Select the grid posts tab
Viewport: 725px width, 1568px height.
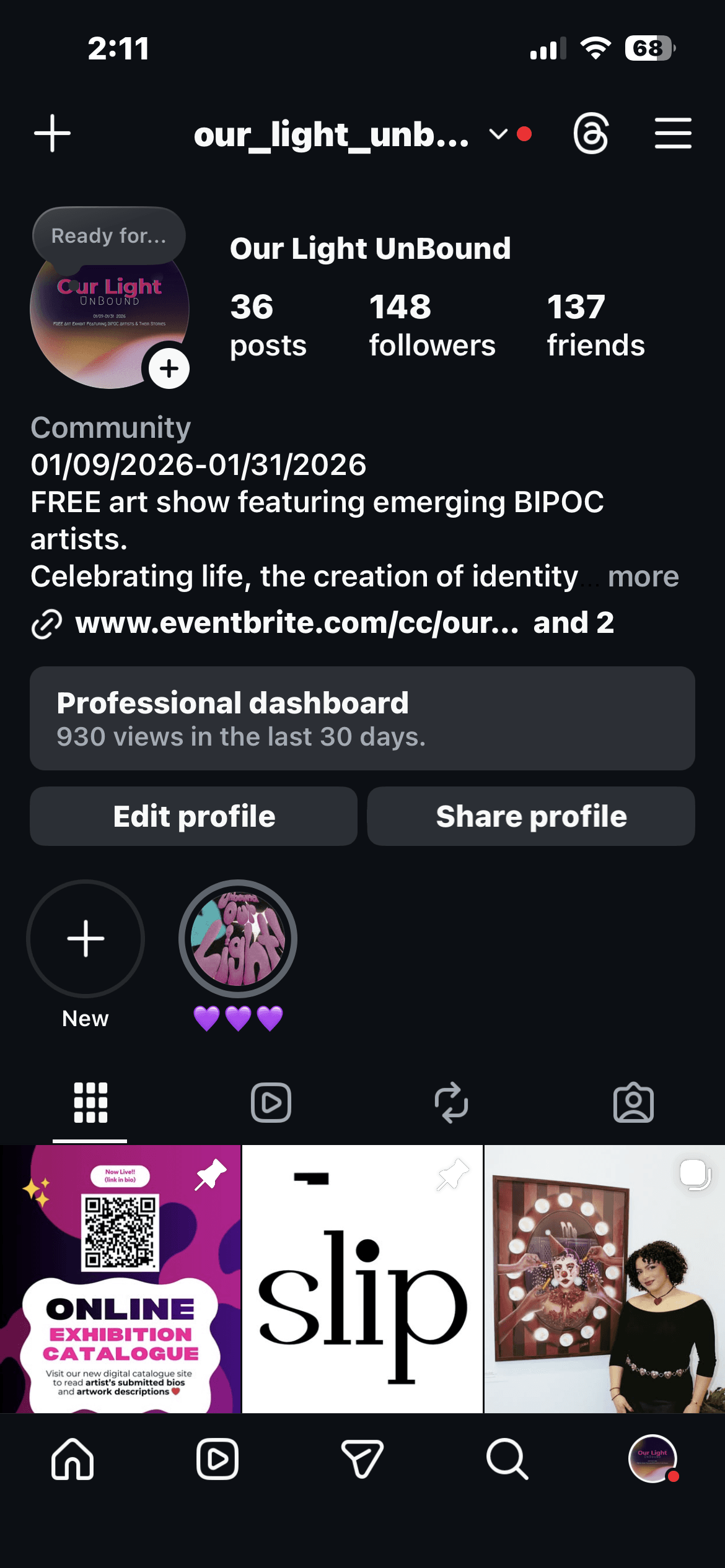pos(90,1102)
